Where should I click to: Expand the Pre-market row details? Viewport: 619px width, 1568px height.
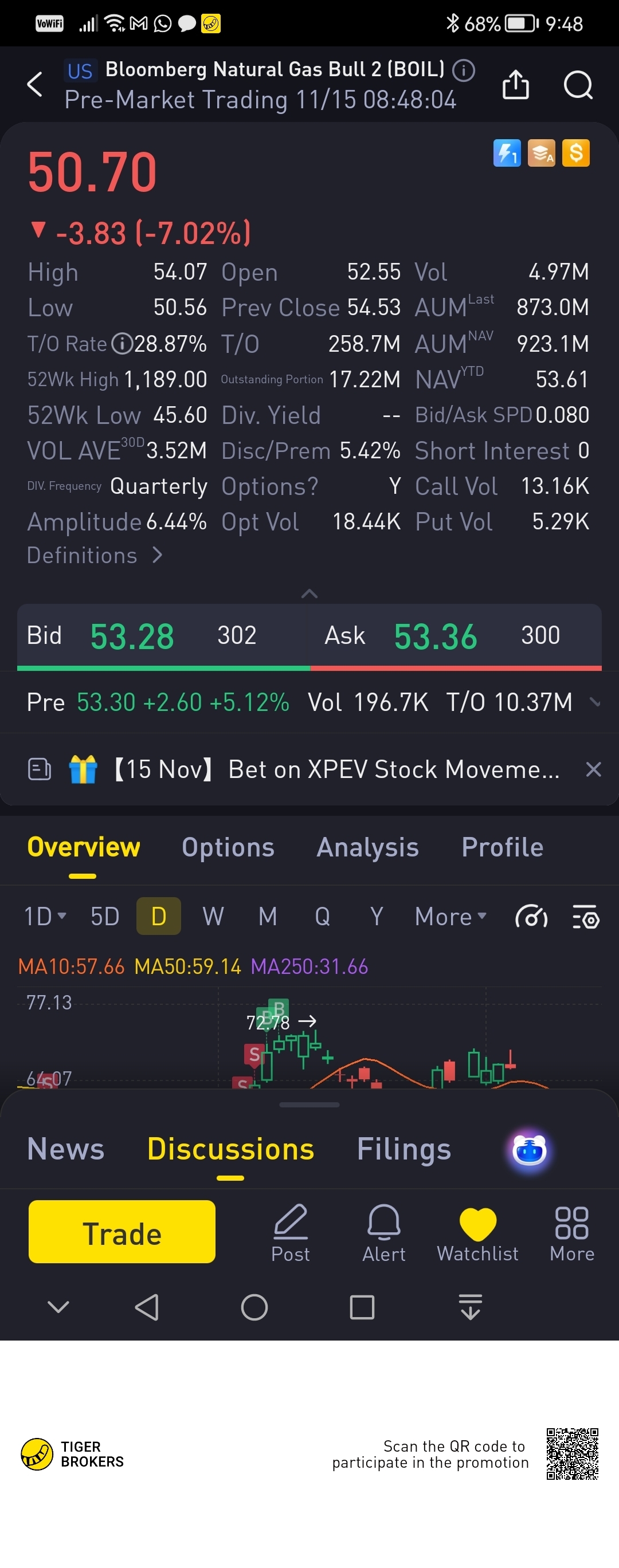[x=596, y=702]
